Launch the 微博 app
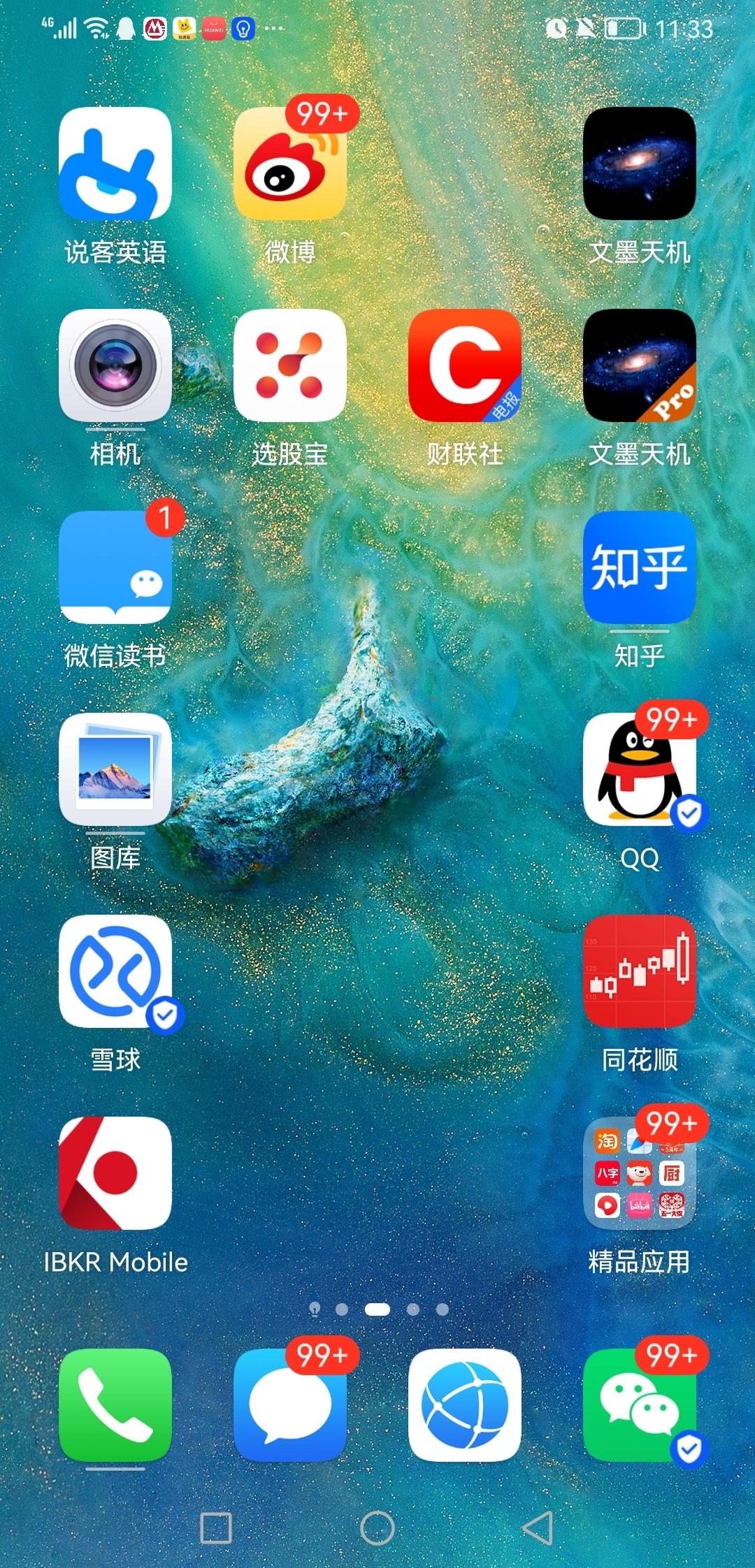755x1568 pixels. click(290, 164)
